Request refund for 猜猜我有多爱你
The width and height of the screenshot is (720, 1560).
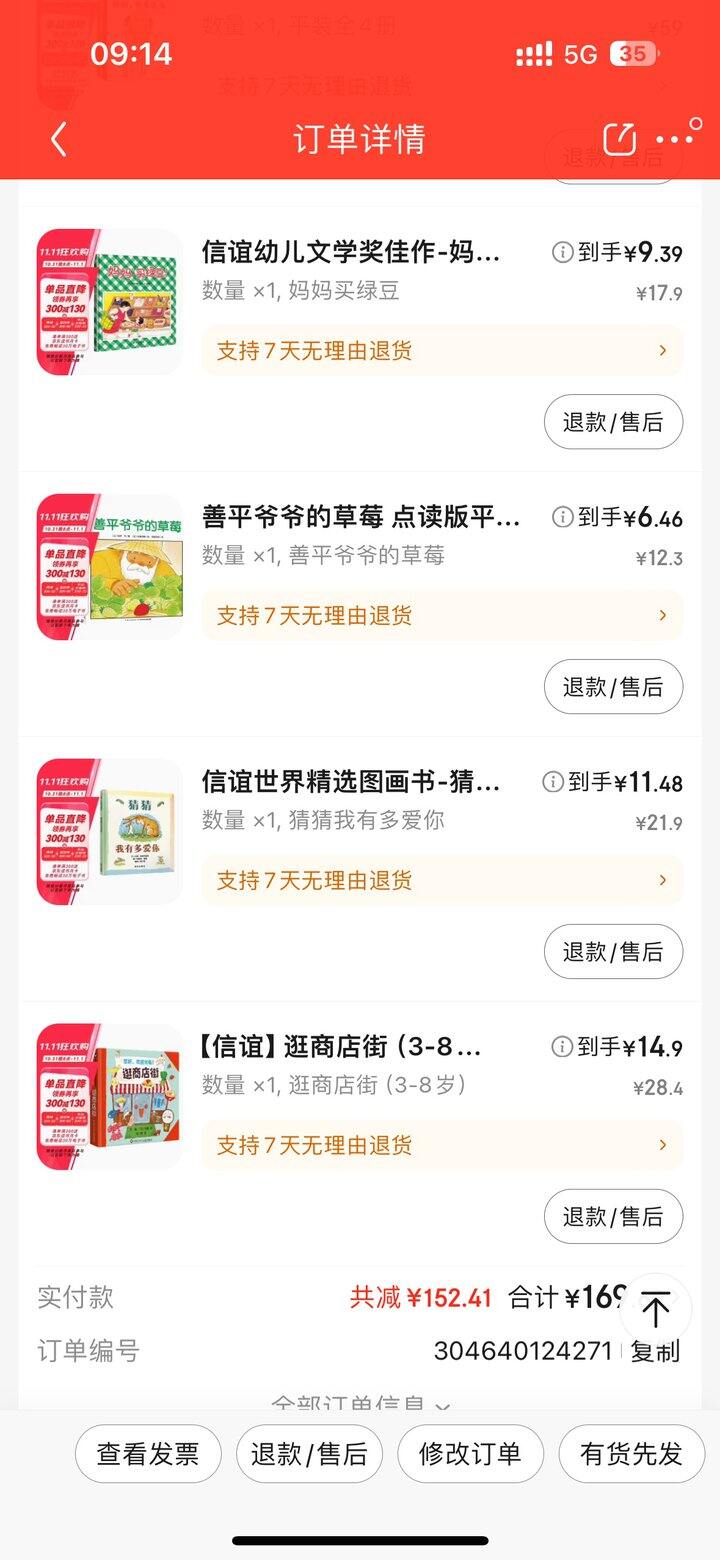[x=613, y=952]
